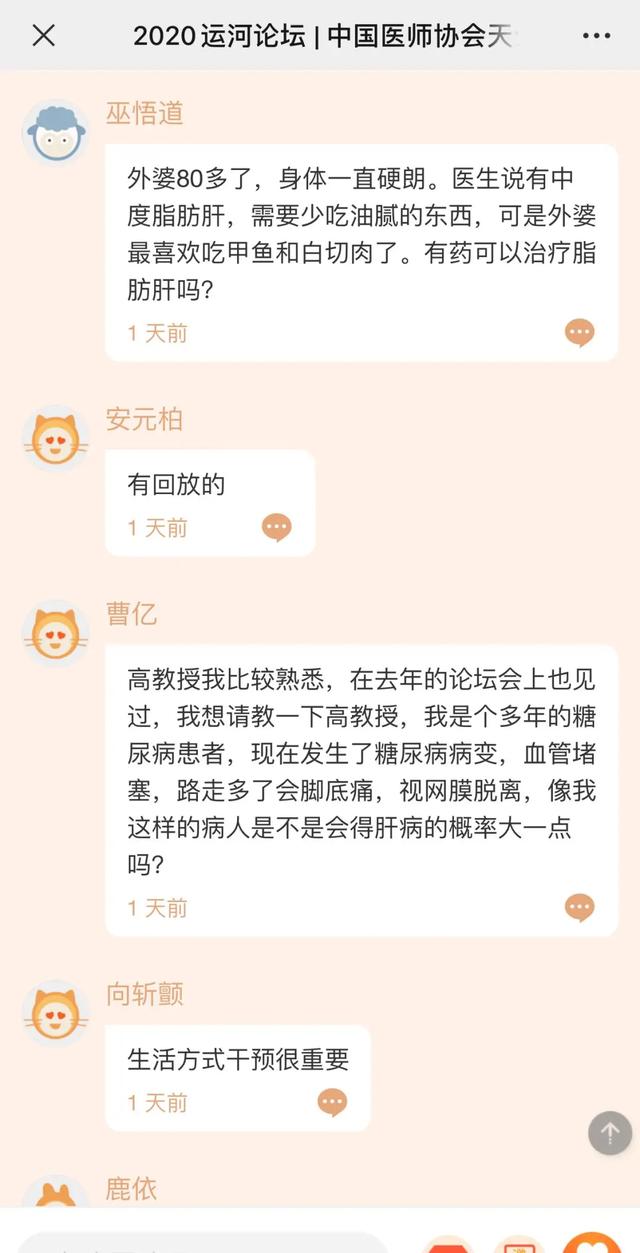Image resolution: width=640 pixels, height=1253 pixels.
Task: Tap the orange heart like button
Action: click(x=592, y=1243)
